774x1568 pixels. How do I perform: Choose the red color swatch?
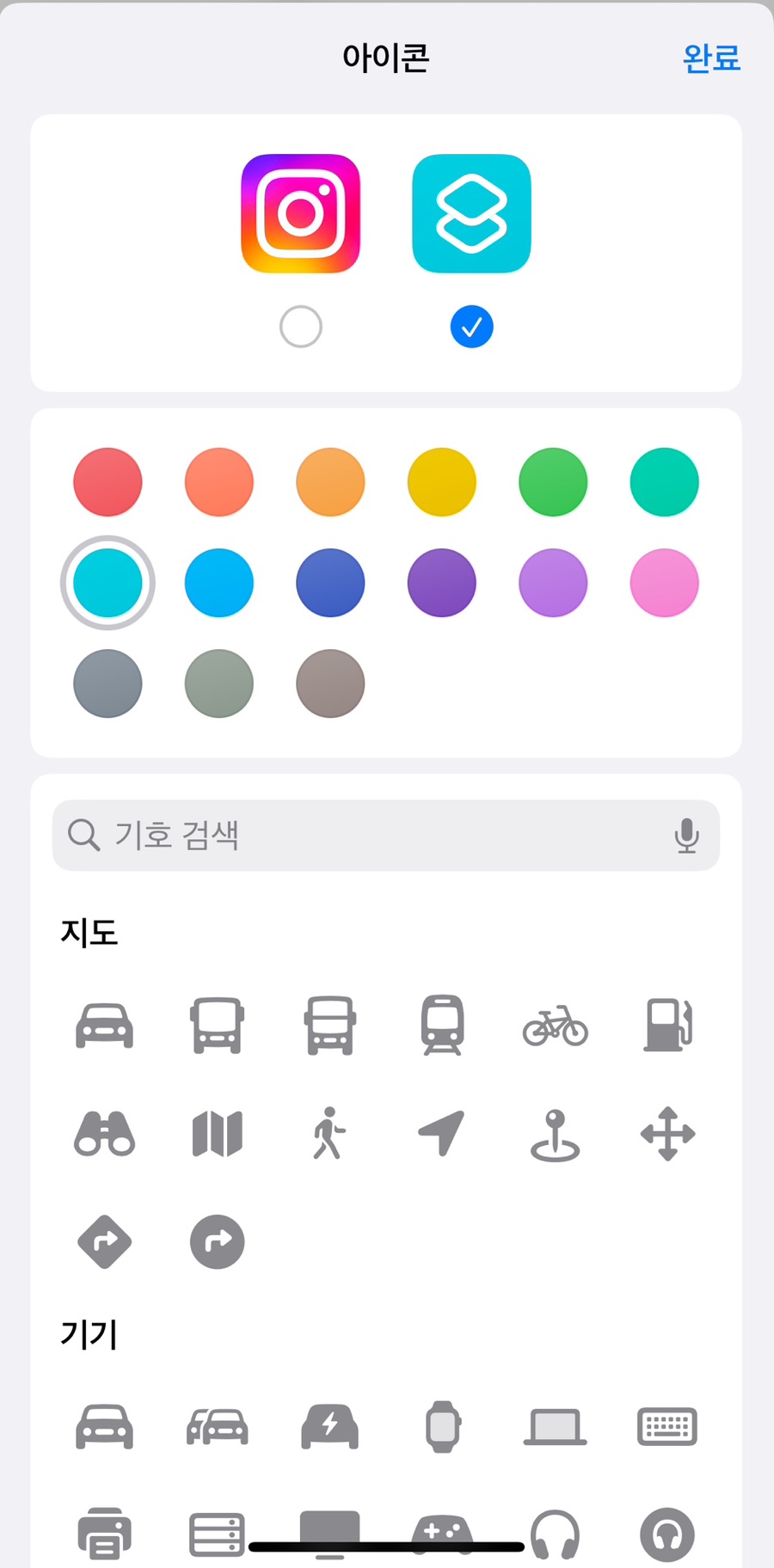point(107,481)
